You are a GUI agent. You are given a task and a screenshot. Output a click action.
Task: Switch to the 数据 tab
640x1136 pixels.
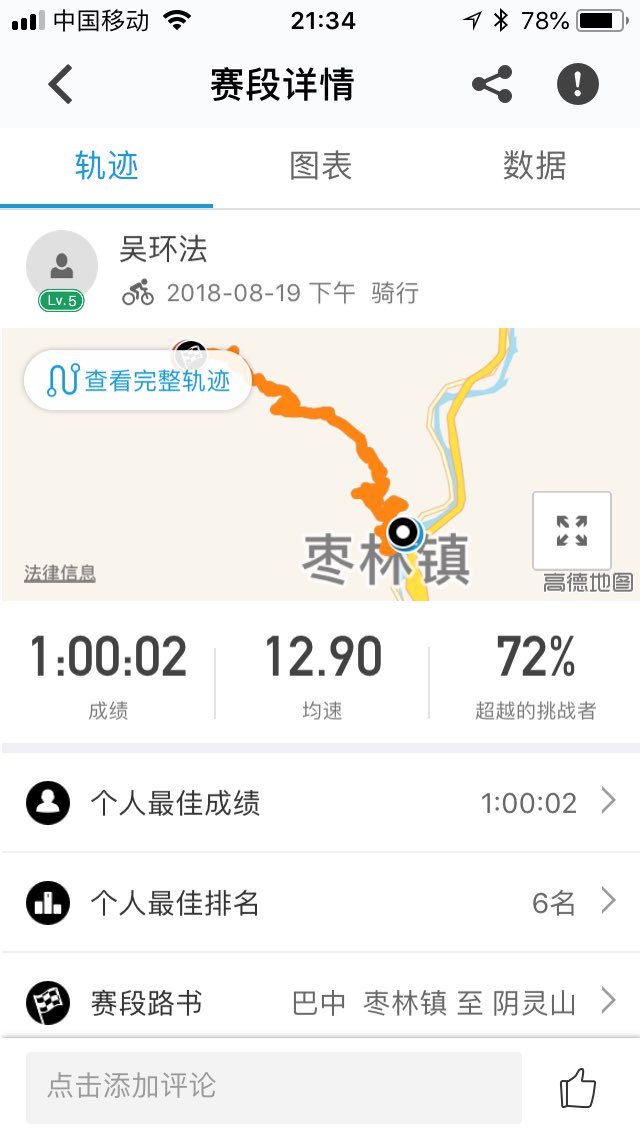(x=534, y=166)
